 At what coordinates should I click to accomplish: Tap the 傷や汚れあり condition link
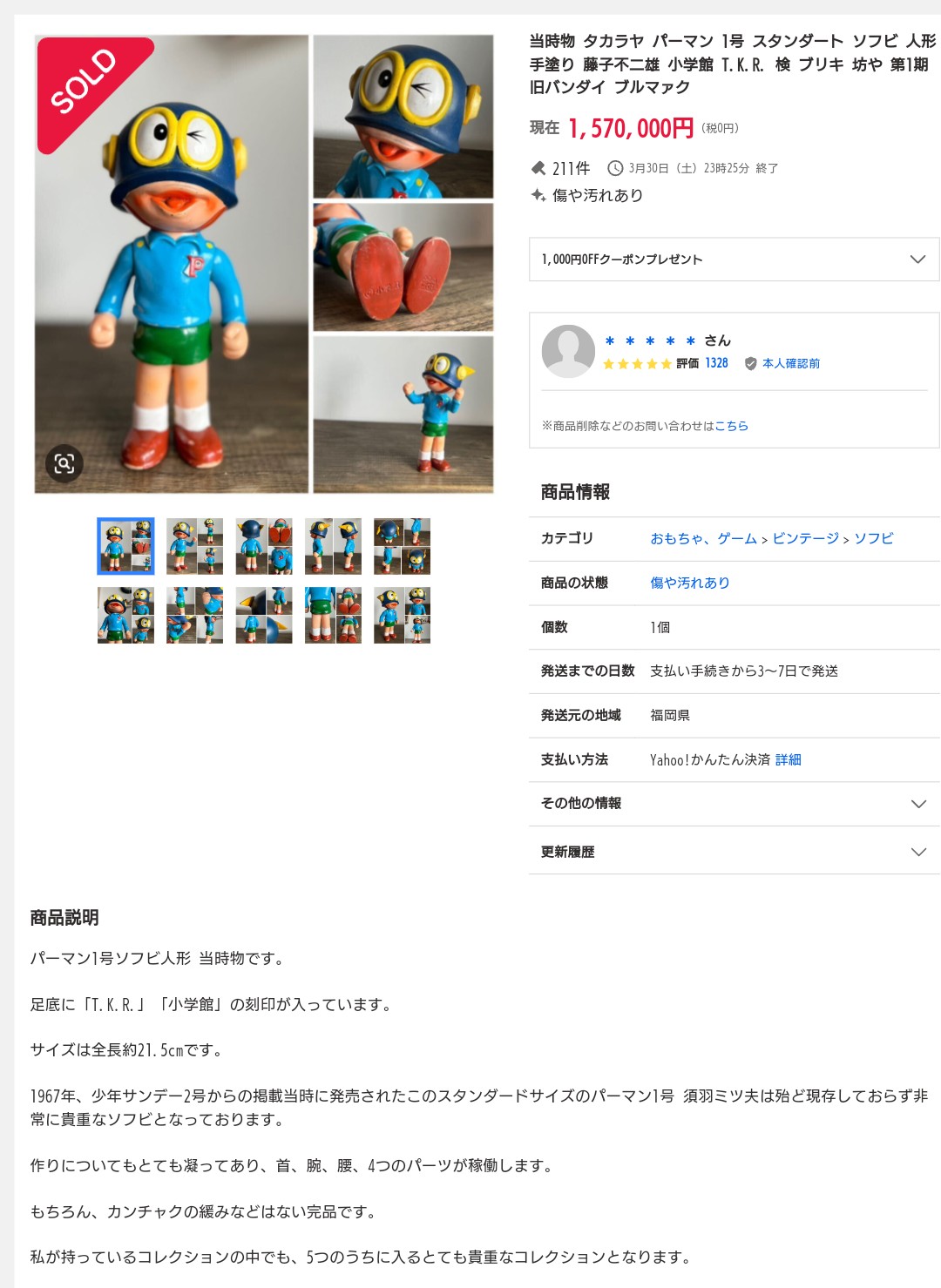click(689, 583)
